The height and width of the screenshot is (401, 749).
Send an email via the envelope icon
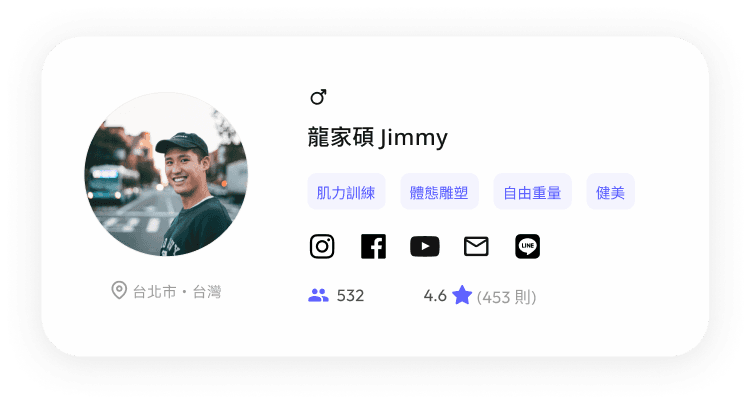[476, 246]
